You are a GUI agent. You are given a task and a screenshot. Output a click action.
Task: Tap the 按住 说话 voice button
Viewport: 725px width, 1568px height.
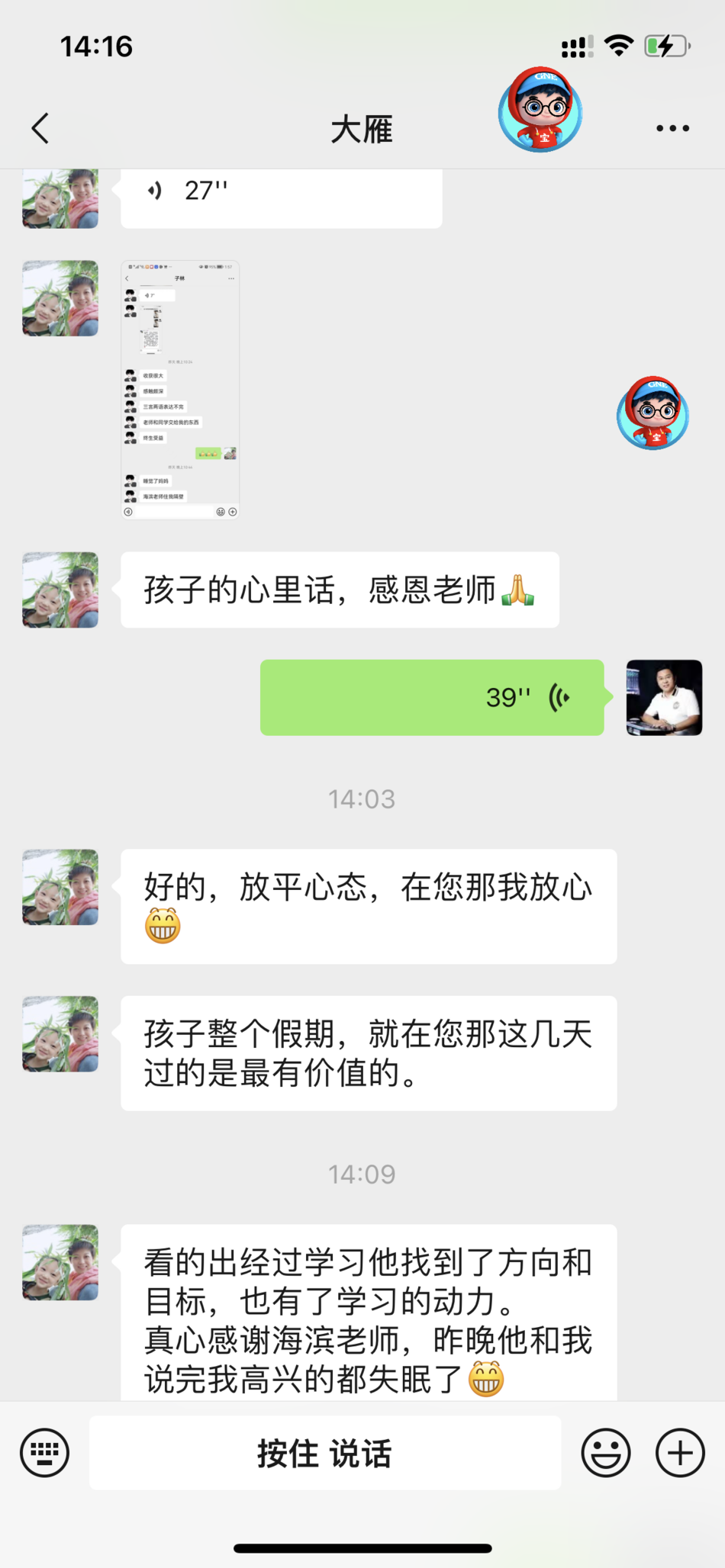[x=325, y=1452]
